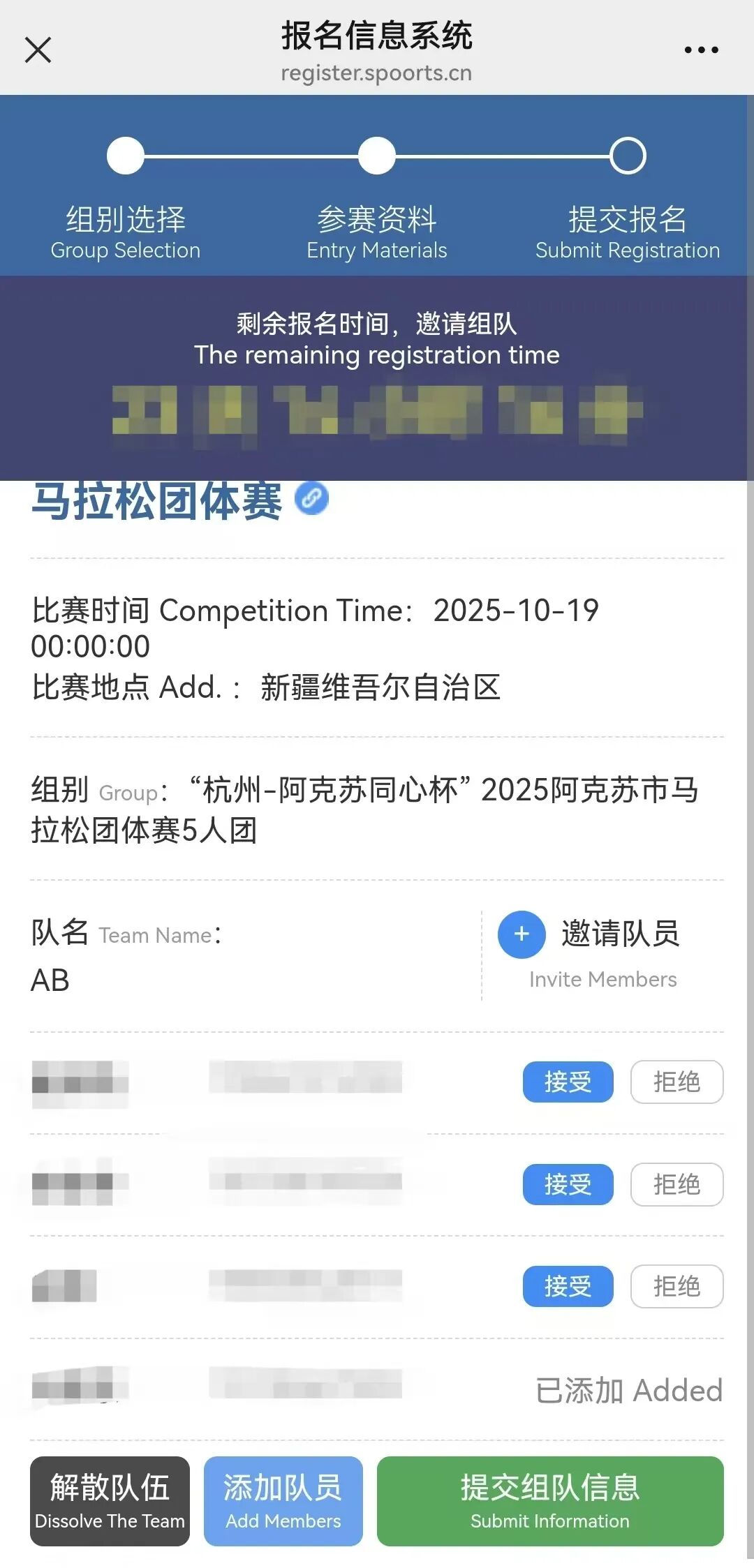Open the link icon beside 马拉松团体赛 title
This screenshot has height=1568, width=754.
[x=313, y=498]
